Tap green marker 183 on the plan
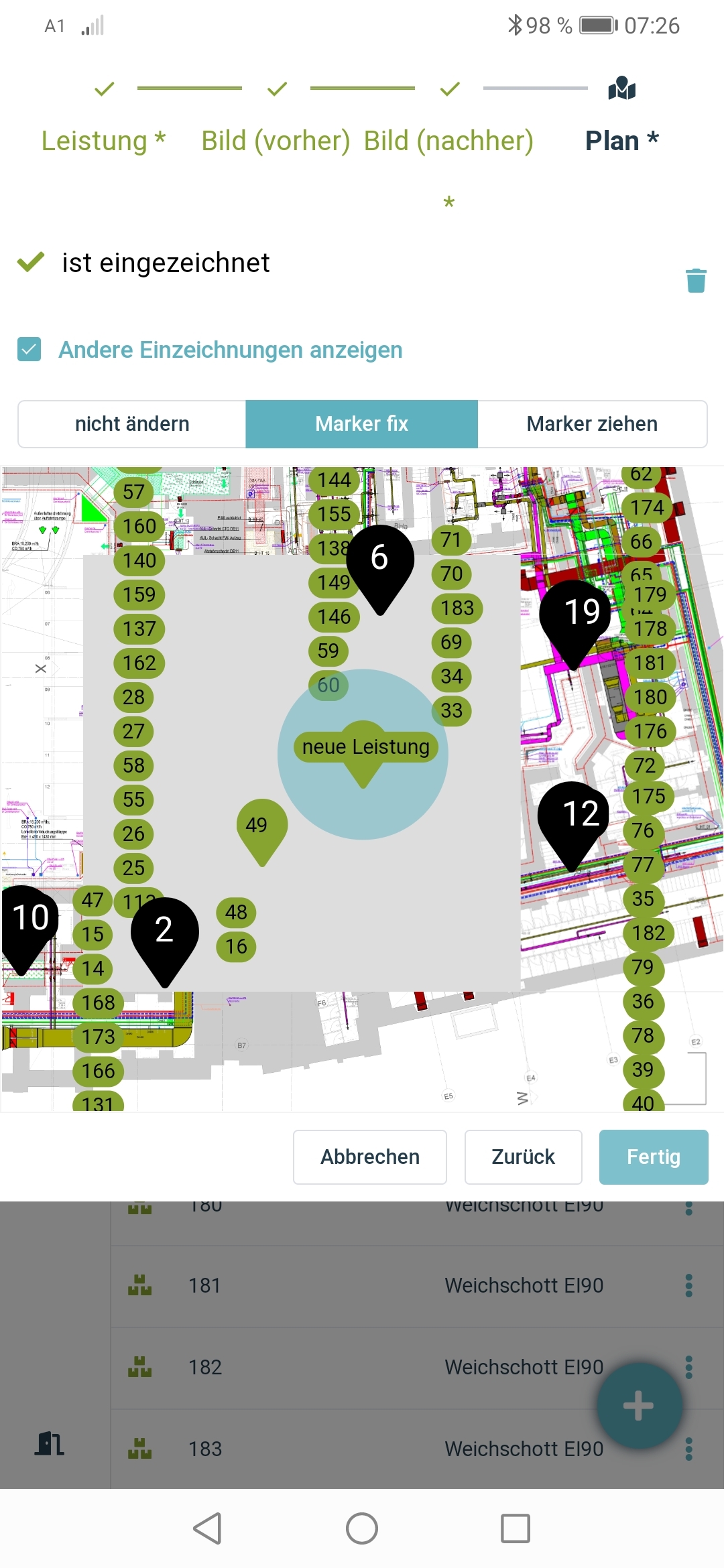The height and width of the screenshot is (1568, 724). point(458,608)
